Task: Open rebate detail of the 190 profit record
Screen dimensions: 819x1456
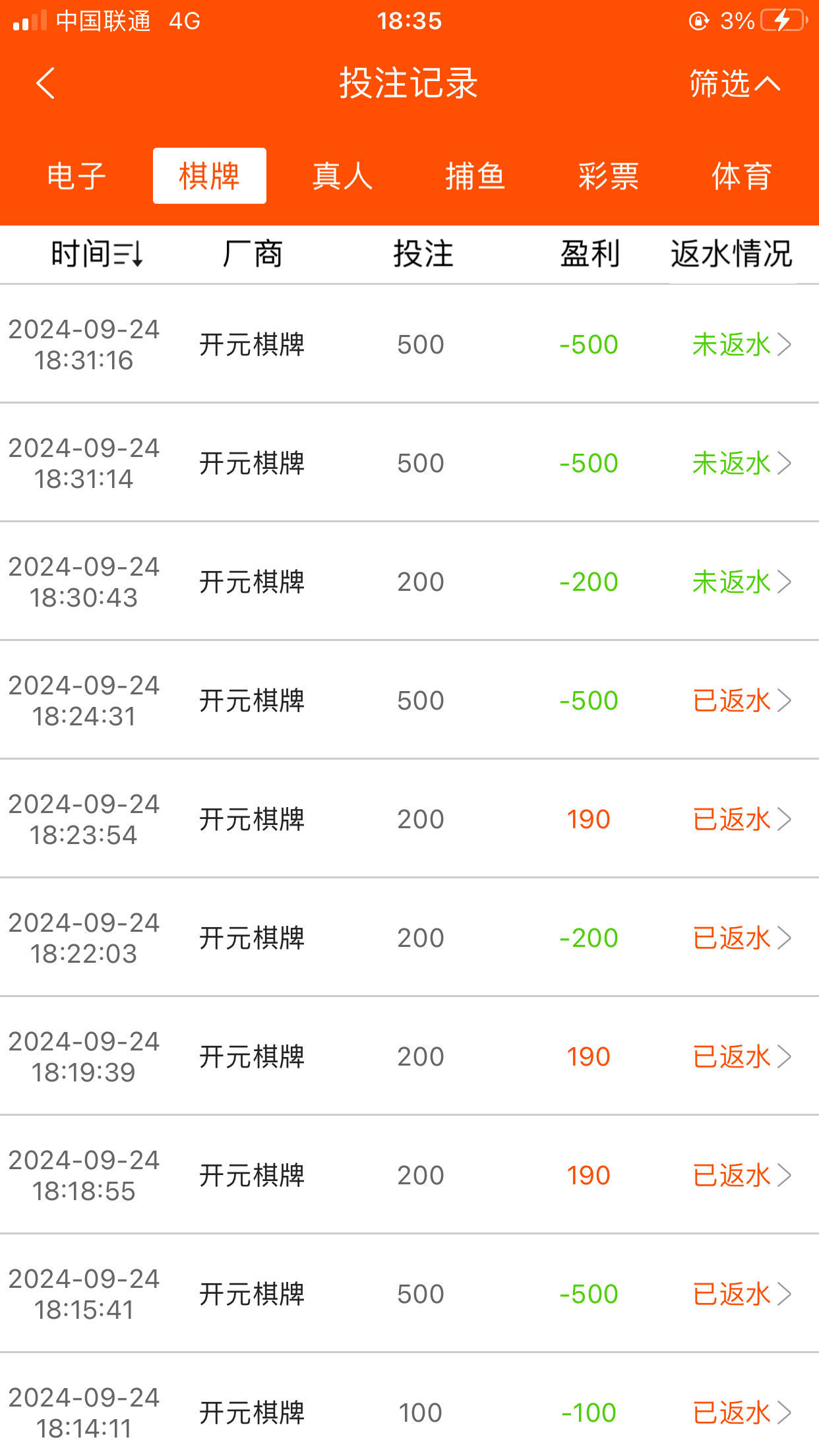Action: [732, 819]
